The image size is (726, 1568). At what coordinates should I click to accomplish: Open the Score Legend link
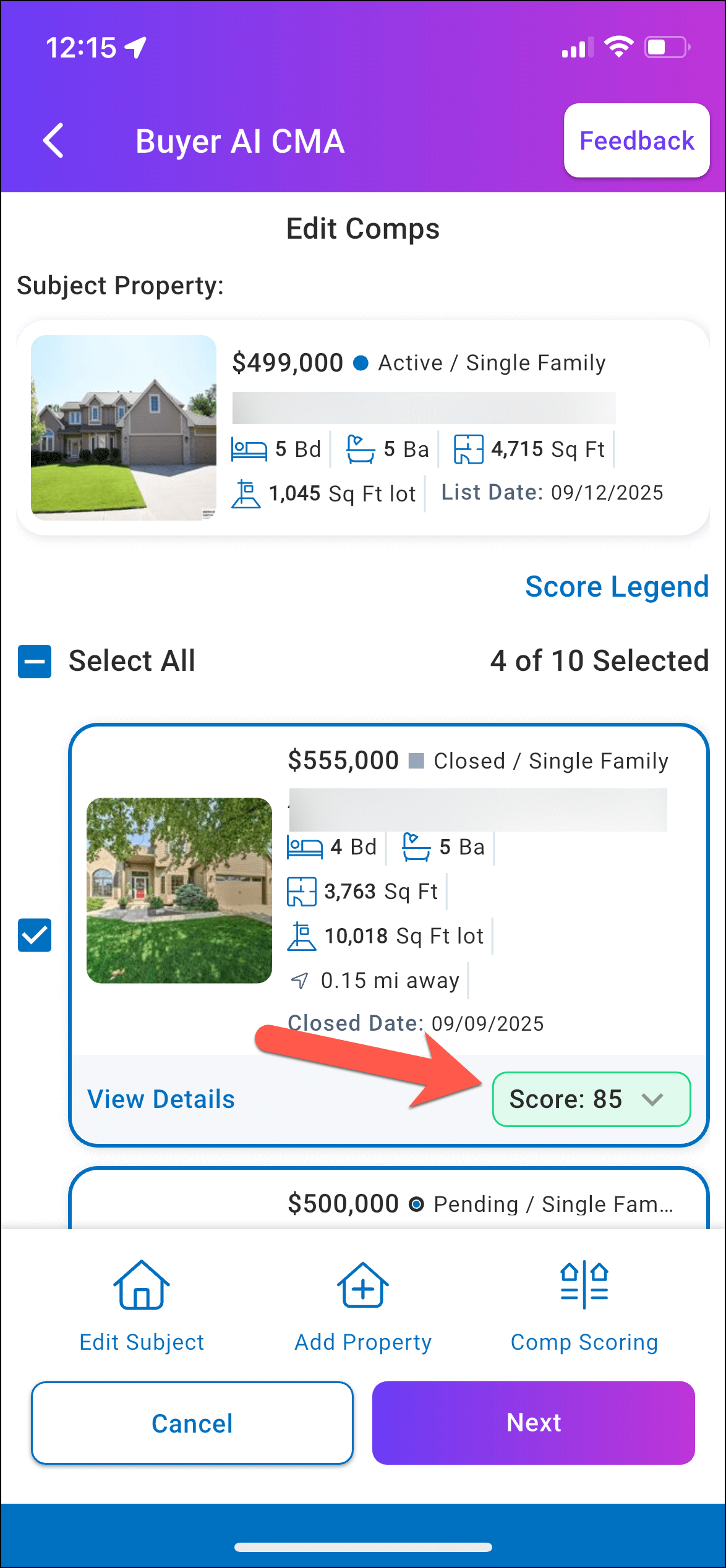click(616, 586)
